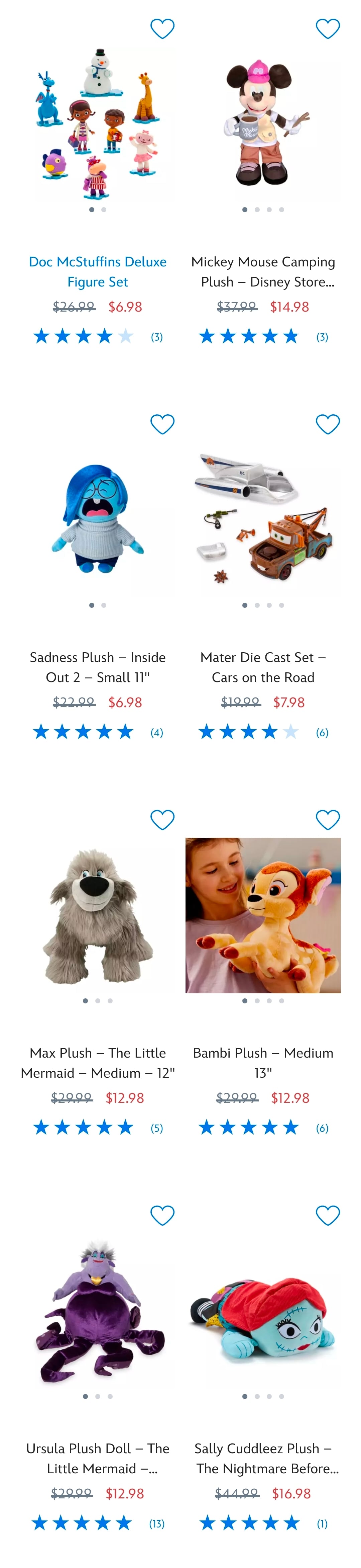The image size is (361, 1568).
Task: Open the Max Plush The Little Mermaid title
Action: coord(98,1063)
